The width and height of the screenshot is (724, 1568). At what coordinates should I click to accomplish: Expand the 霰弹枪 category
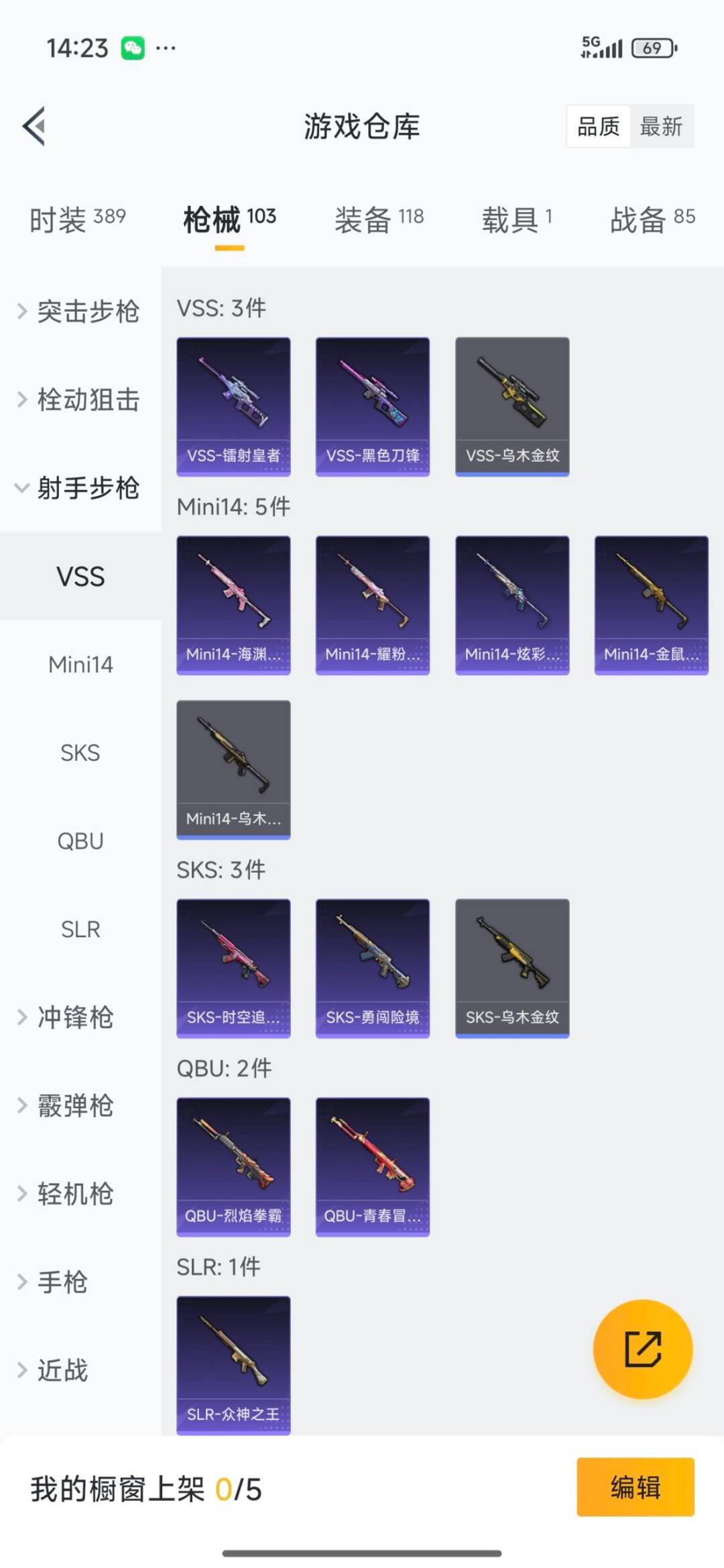67,1105
